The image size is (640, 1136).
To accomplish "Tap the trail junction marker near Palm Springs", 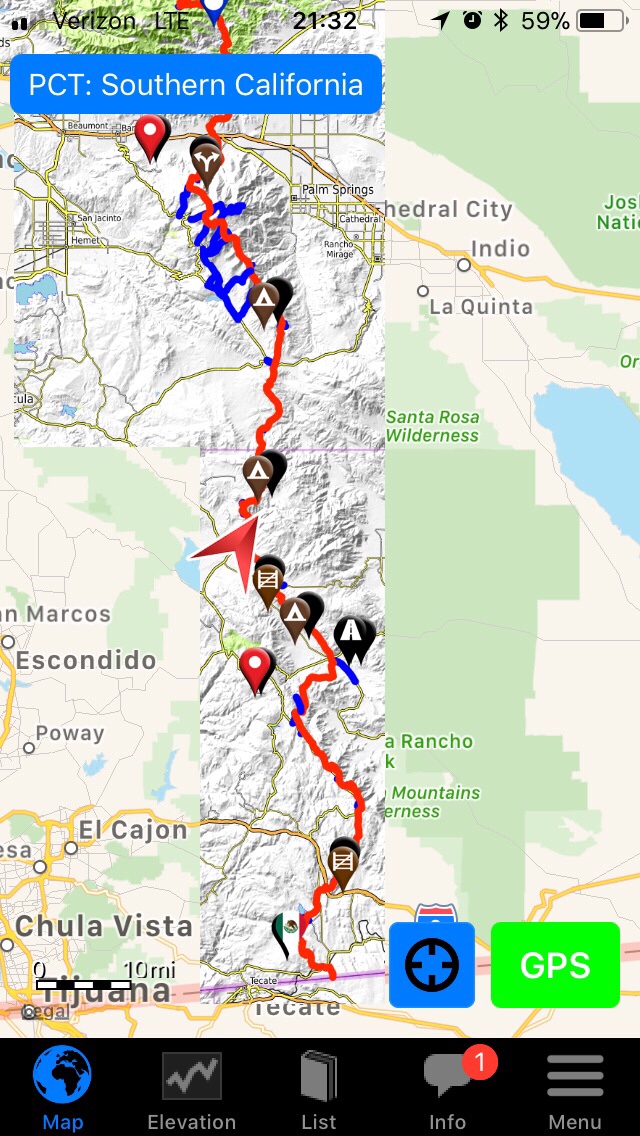I will coord(206,160).
